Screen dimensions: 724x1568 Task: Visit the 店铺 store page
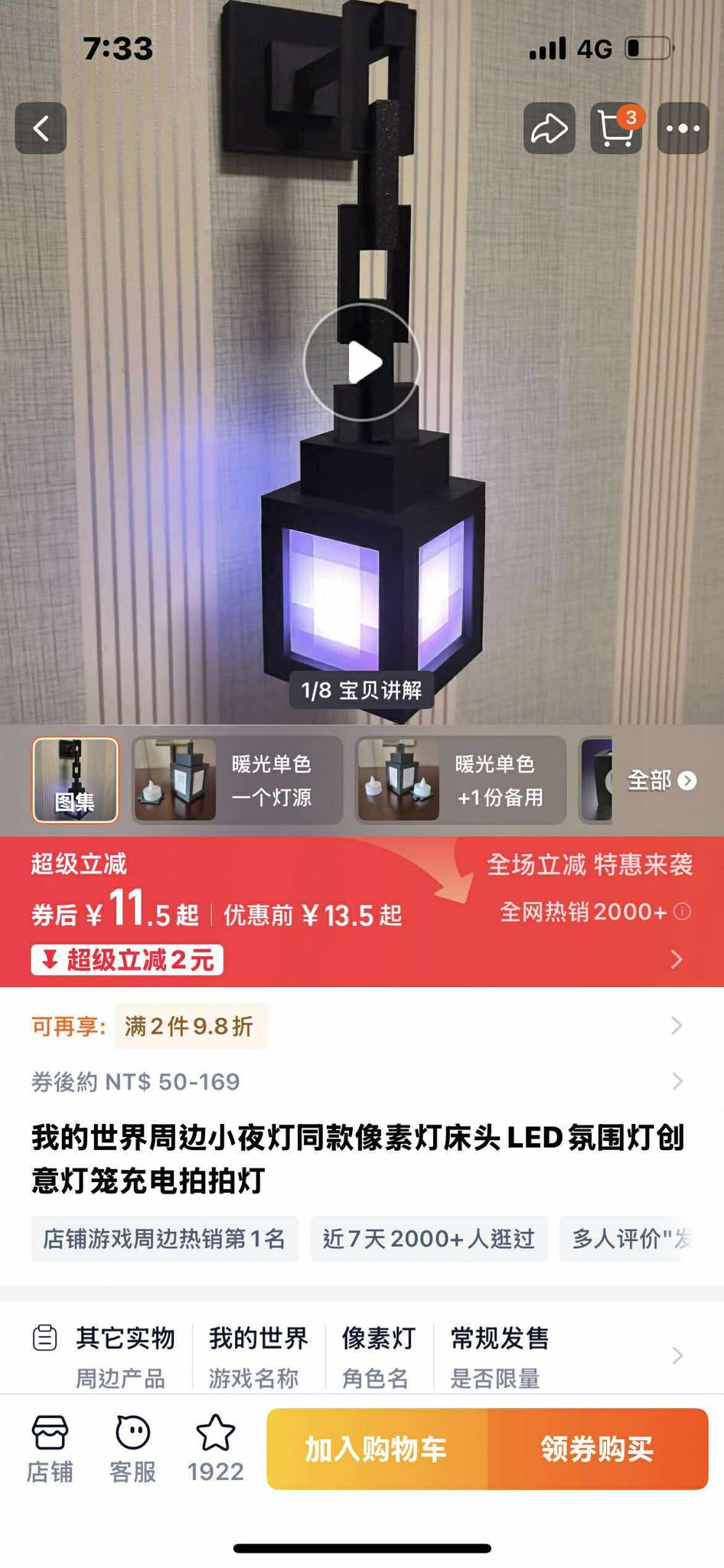click(50, 1449)
